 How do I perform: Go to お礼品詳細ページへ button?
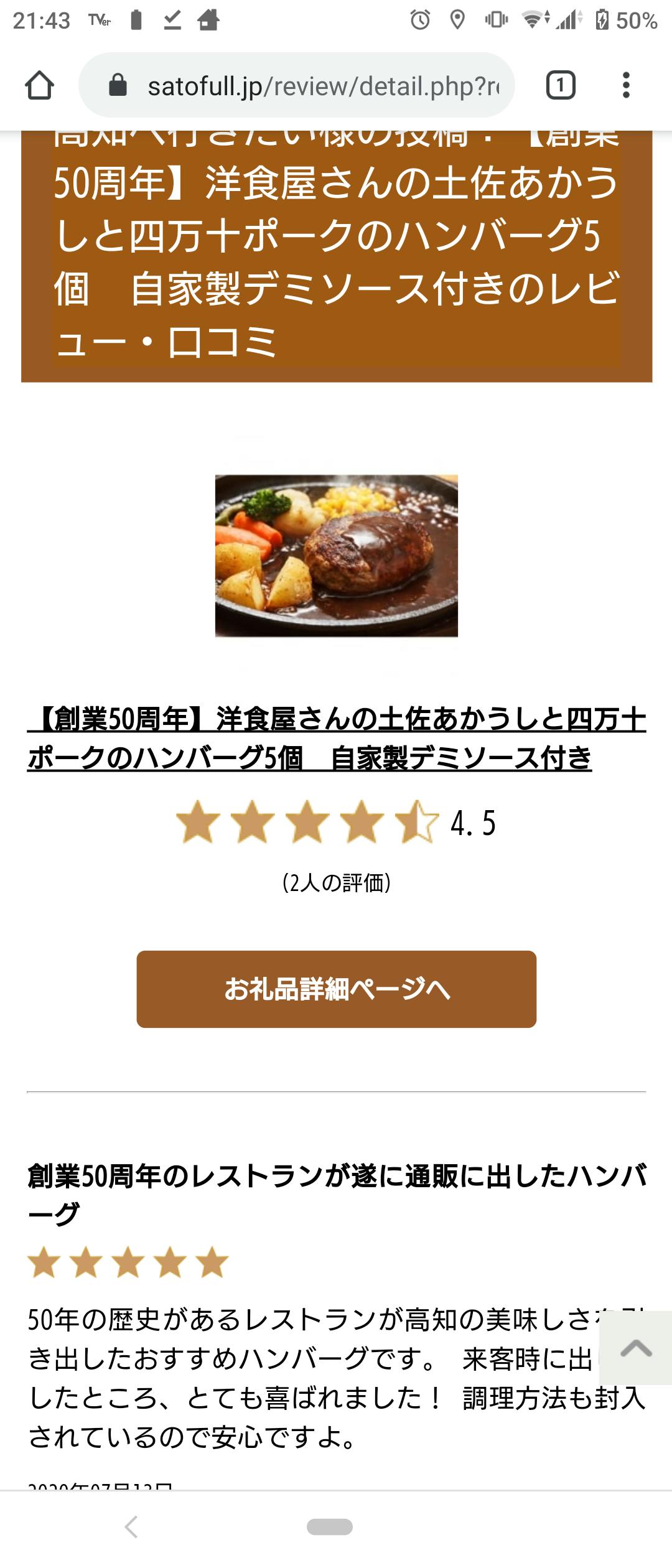[337, 989]
